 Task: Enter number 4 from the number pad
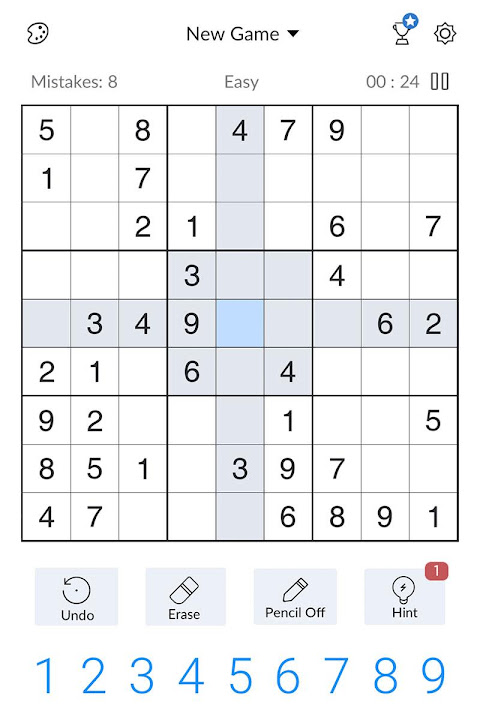[x=191, y=675]
